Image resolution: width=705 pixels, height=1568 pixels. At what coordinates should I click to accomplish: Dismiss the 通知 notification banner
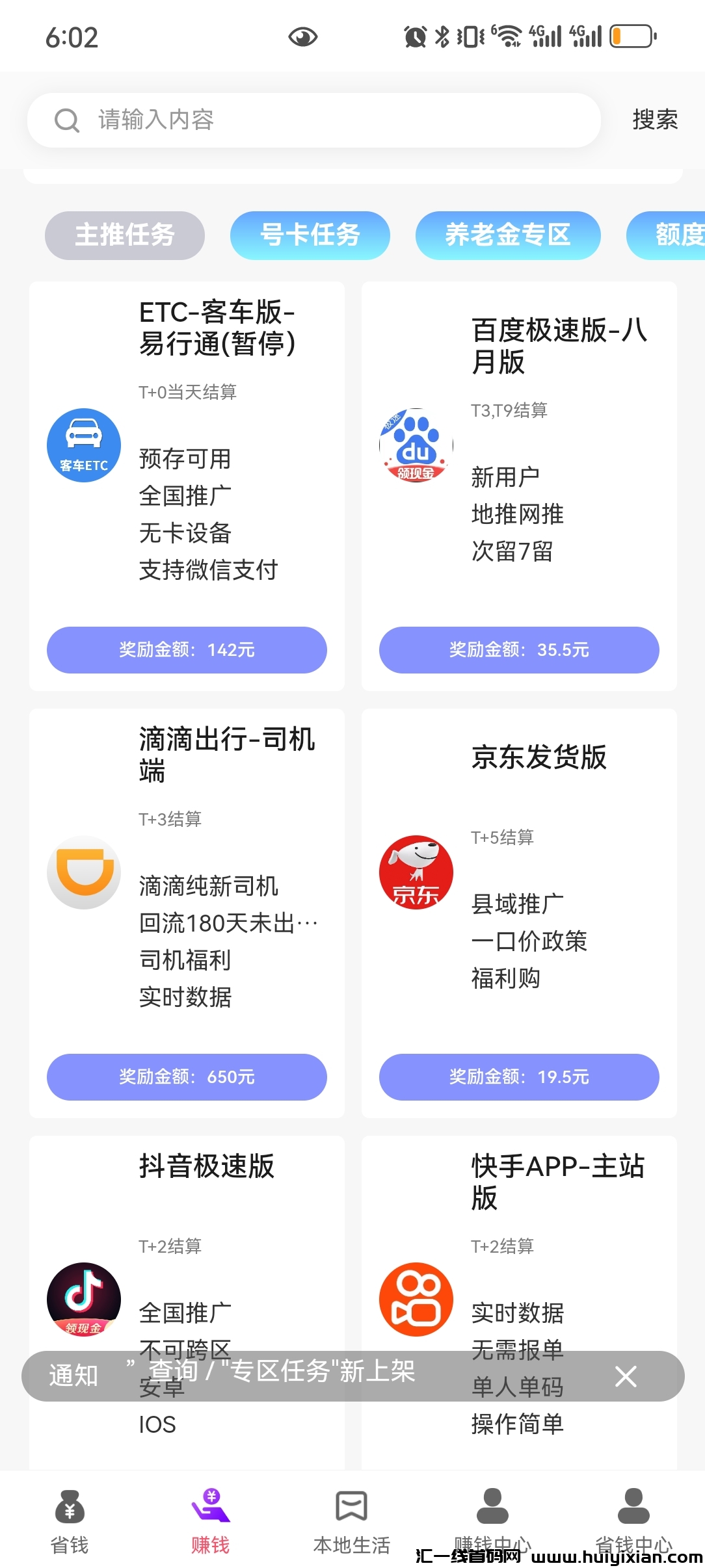tap(626, 1376)
